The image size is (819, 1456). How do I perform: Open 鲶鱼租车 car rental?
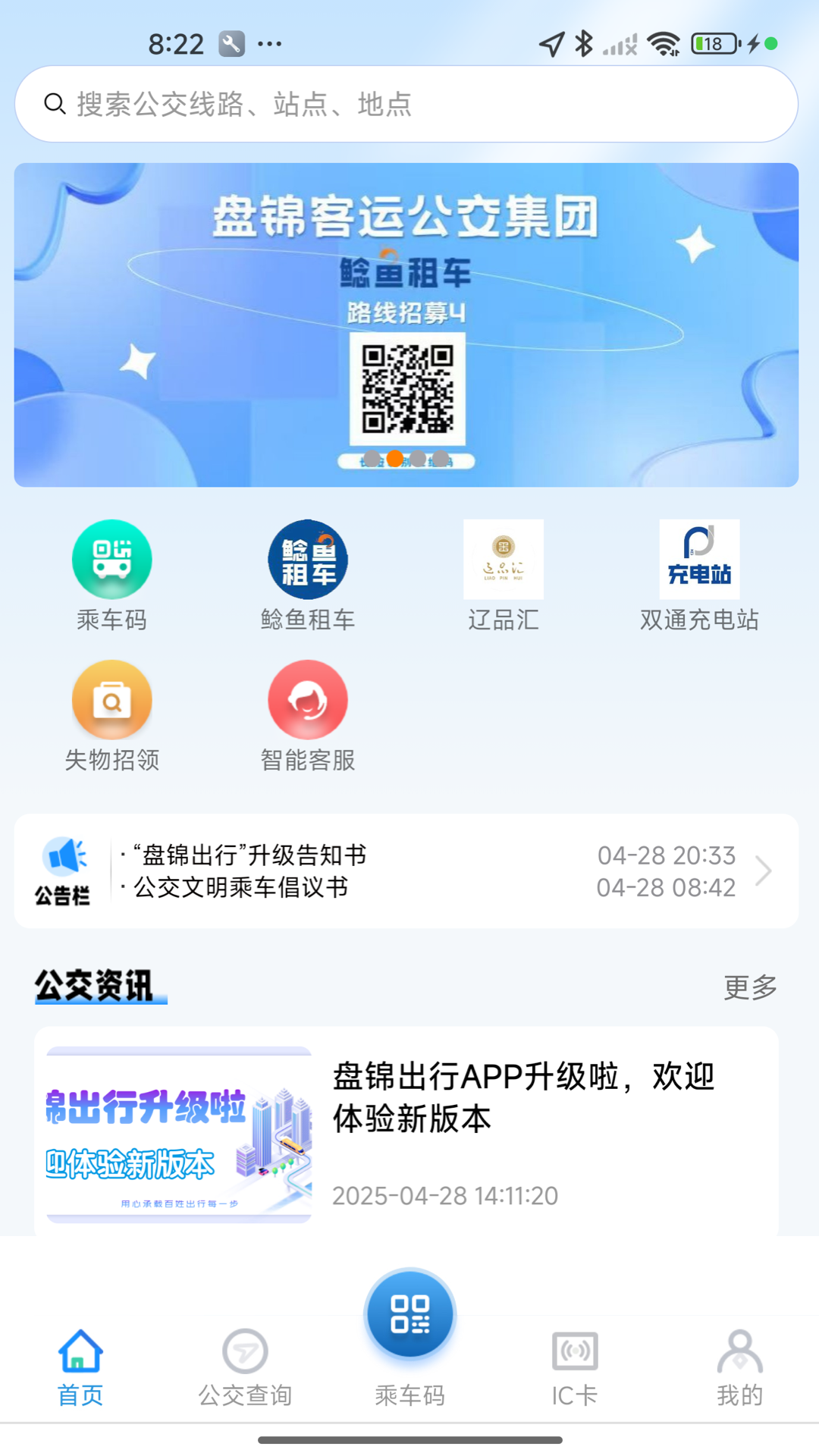pos(307,575)
